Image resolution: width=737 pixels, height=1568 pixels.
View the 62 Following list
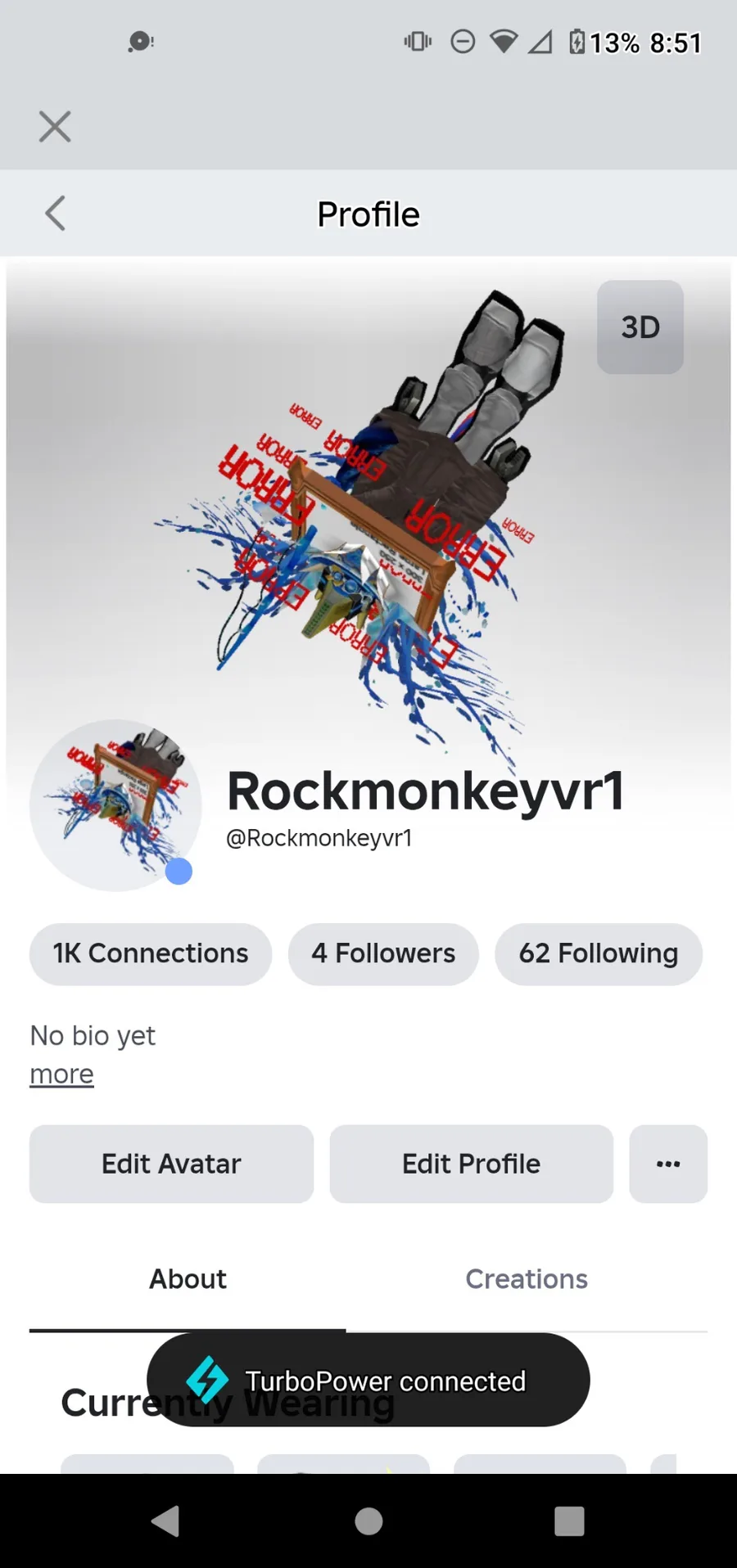tap(599, 954)
